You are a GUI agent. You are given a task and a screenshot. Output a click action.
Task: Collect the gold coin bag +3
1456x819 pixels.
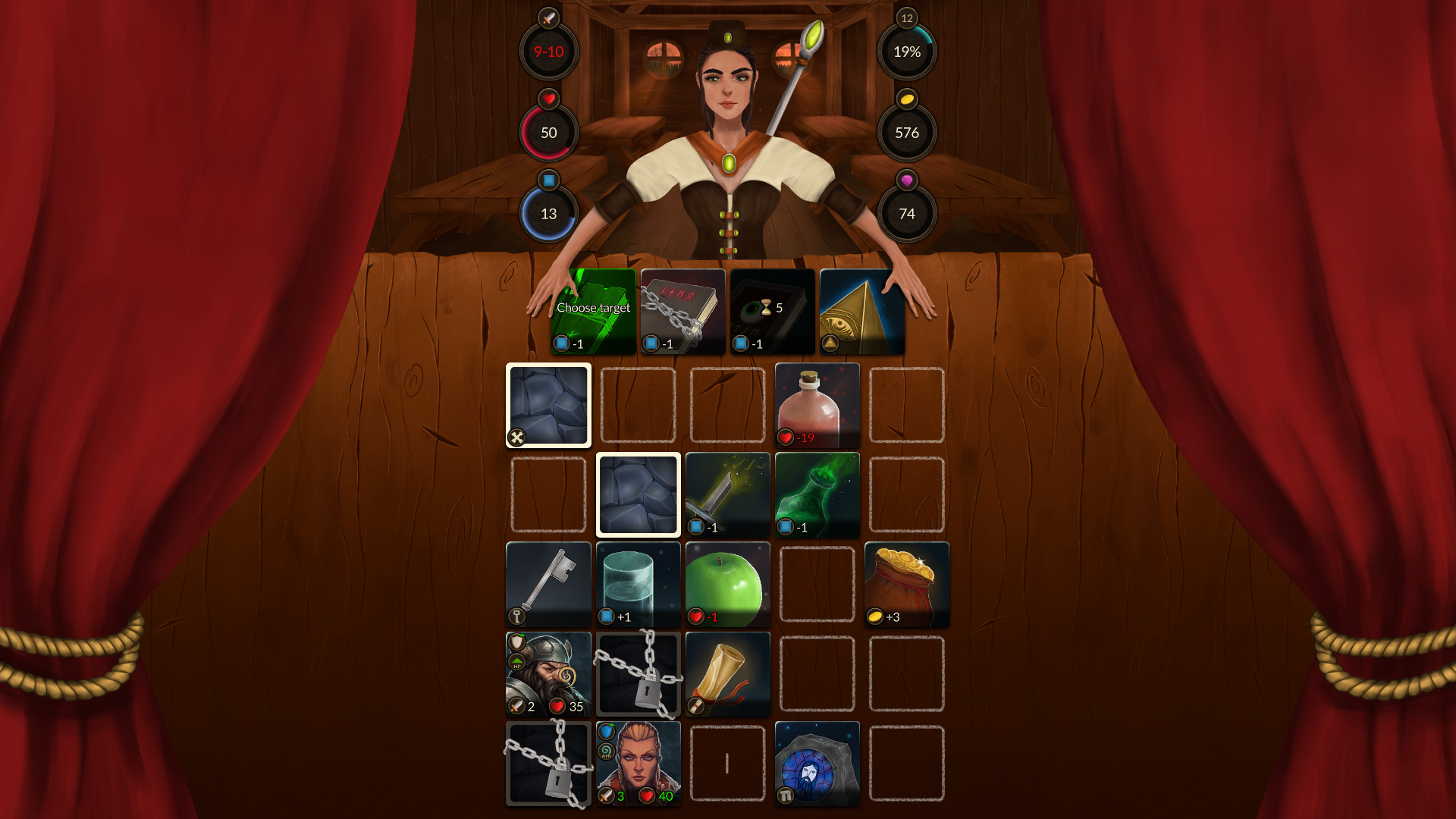click(906, 584)
